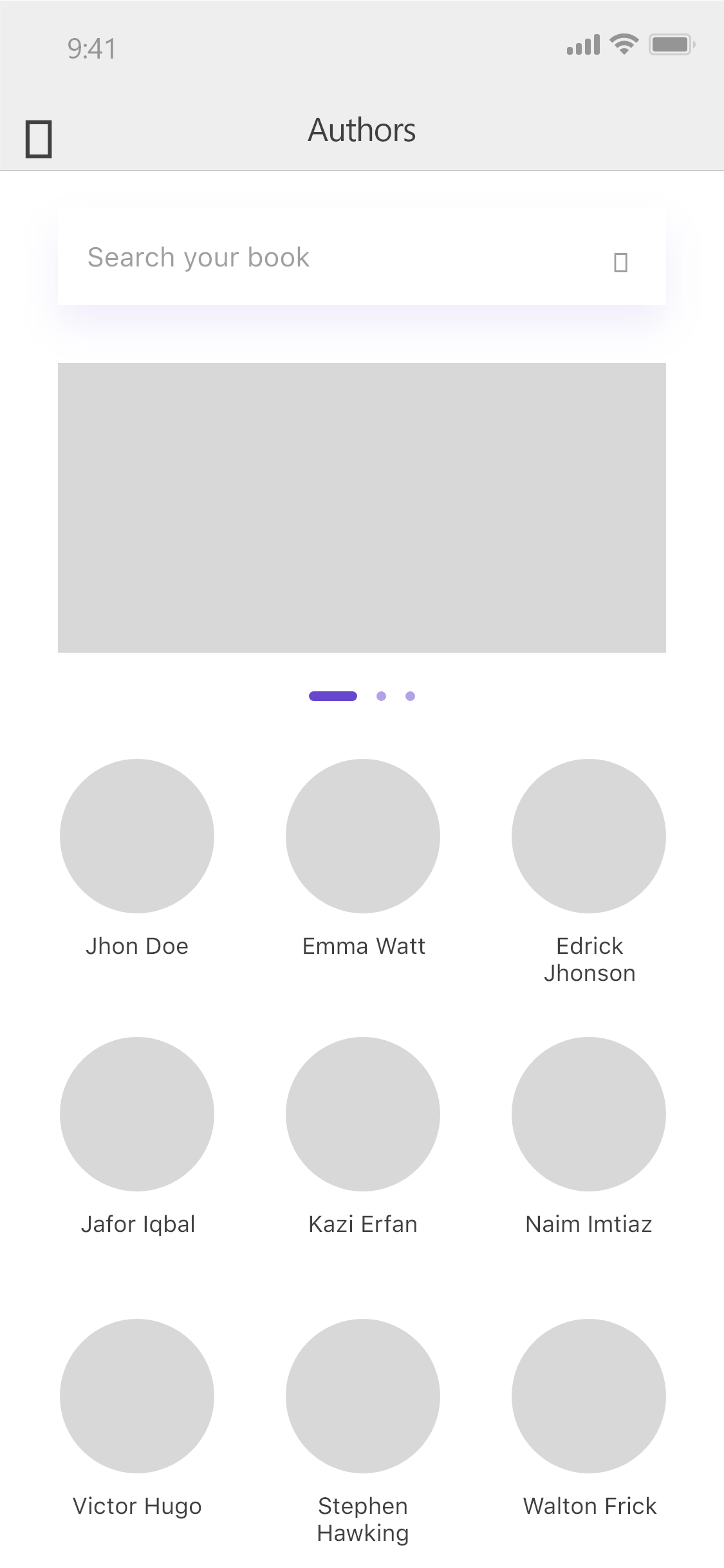Open Kazi Erfan's profile
The image size is (724, 1568).
tap(363, 1114)
